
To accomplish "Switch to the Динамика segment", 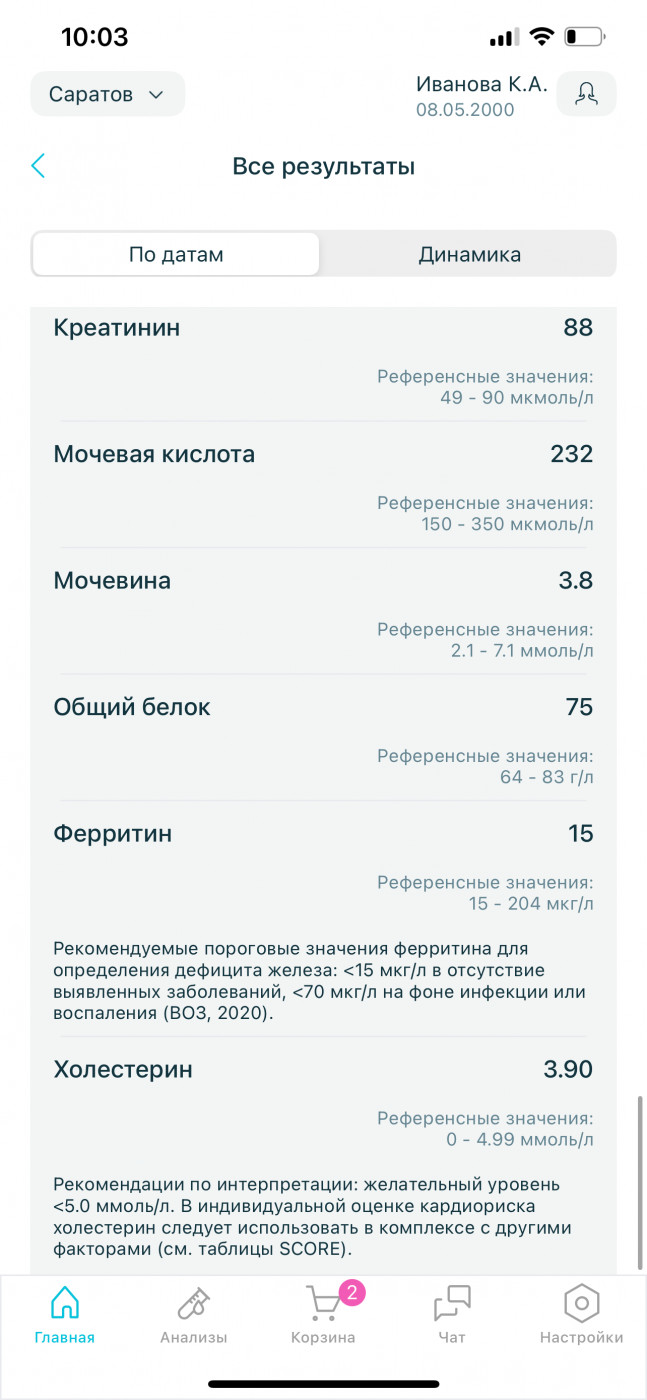I will (469, 254).
